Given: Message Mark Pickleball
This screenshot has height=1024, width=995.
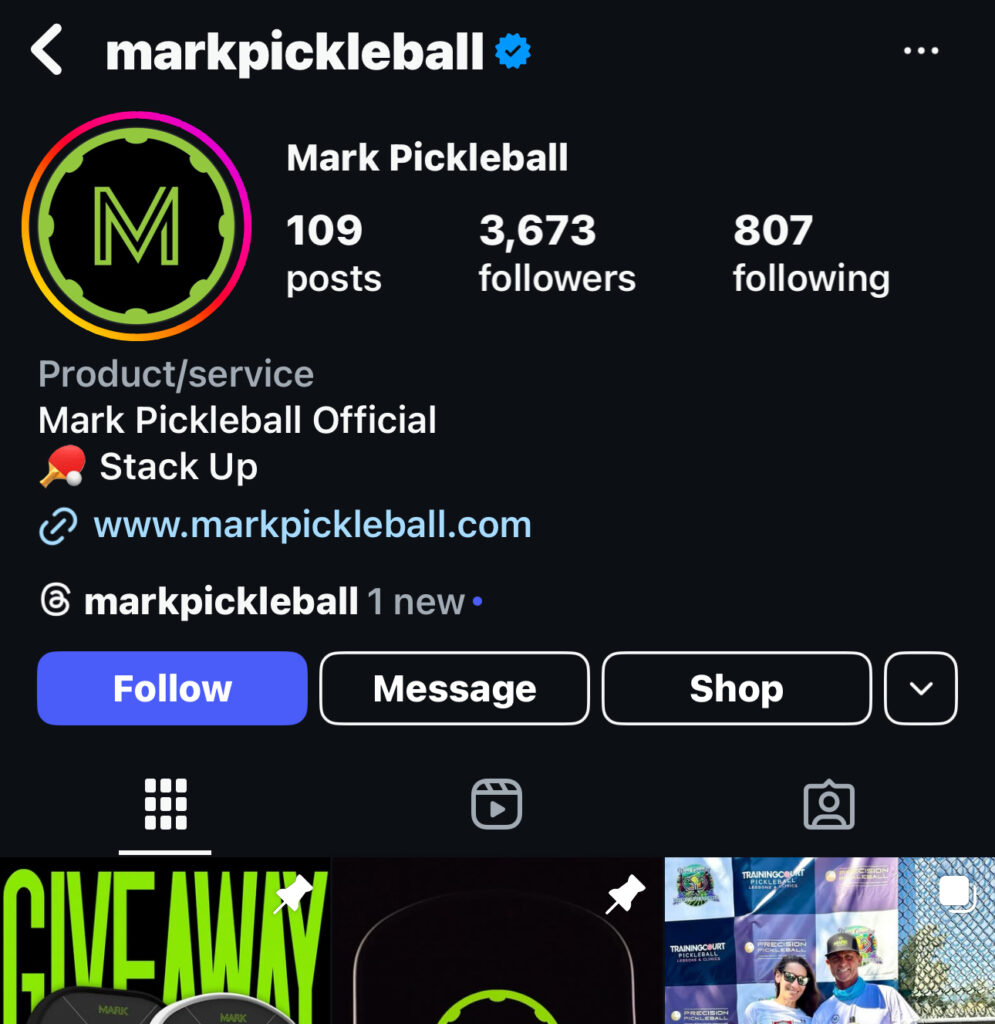Looking at the screenshot, I should tap(454, 688).
